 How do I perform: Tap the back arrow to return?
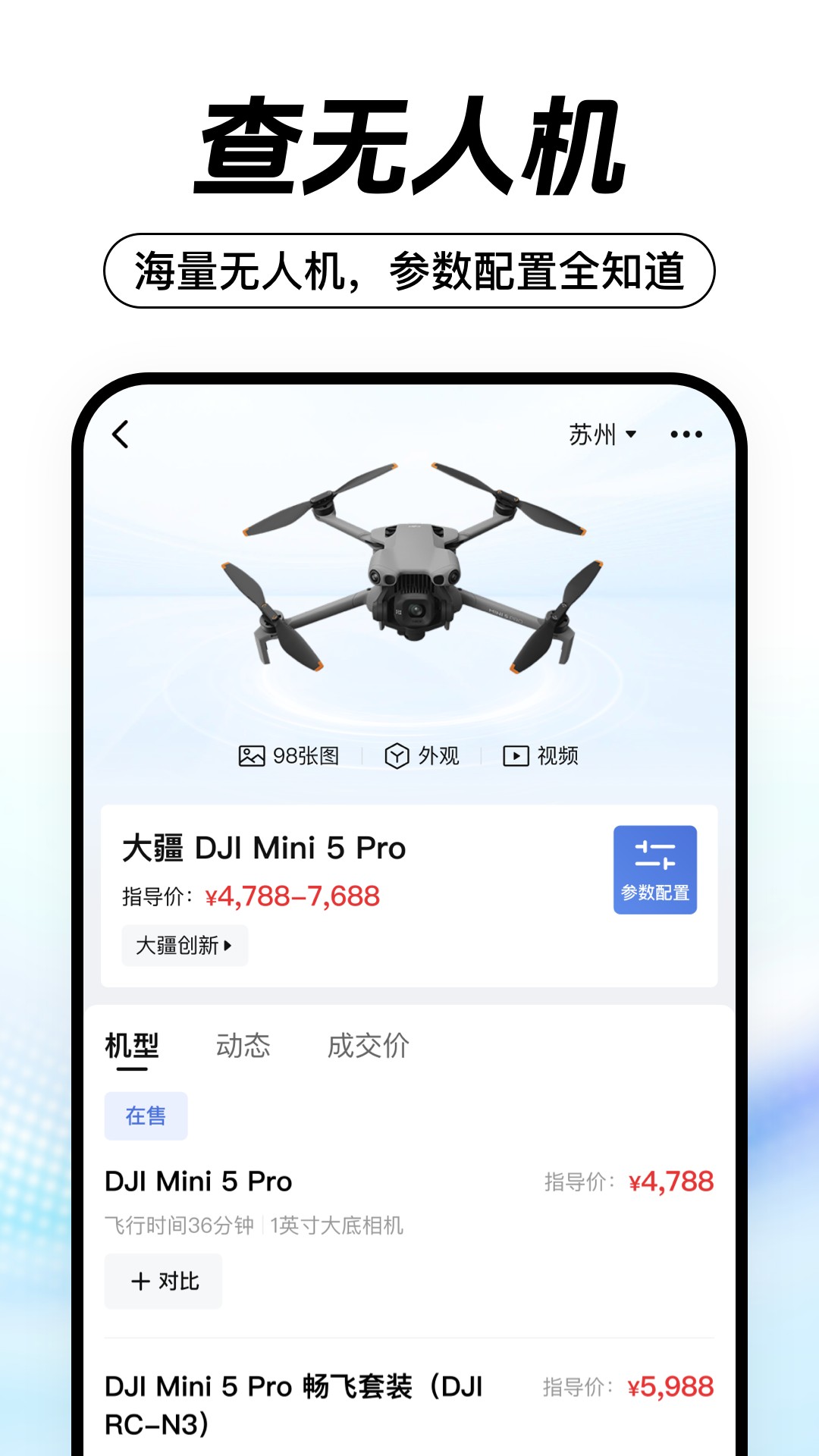pos(120,432)
